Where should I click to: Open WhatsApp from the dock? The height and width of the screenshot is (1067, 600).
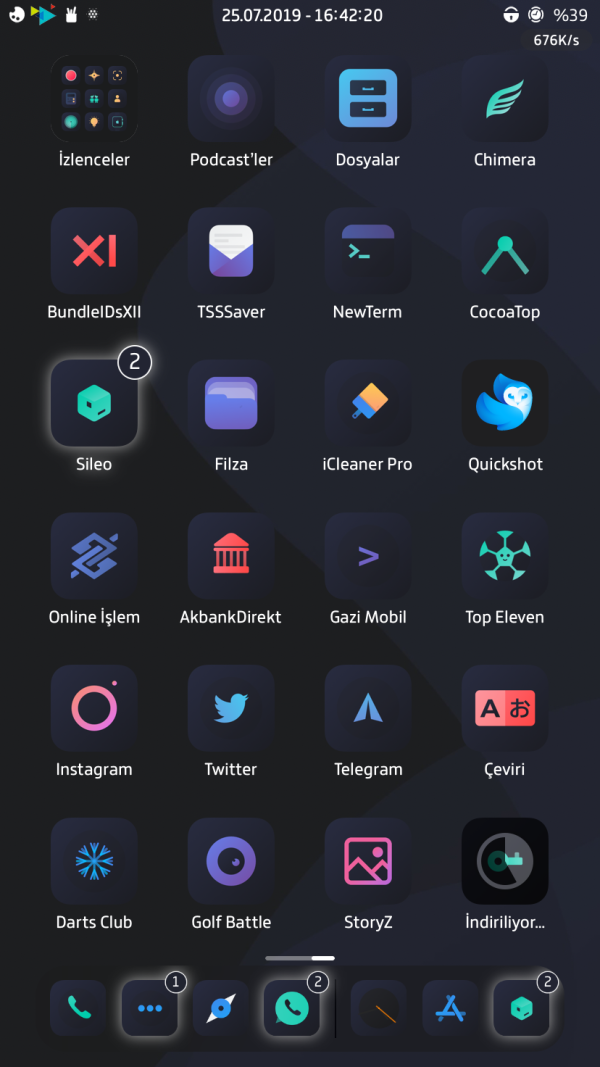[292, 1008]
